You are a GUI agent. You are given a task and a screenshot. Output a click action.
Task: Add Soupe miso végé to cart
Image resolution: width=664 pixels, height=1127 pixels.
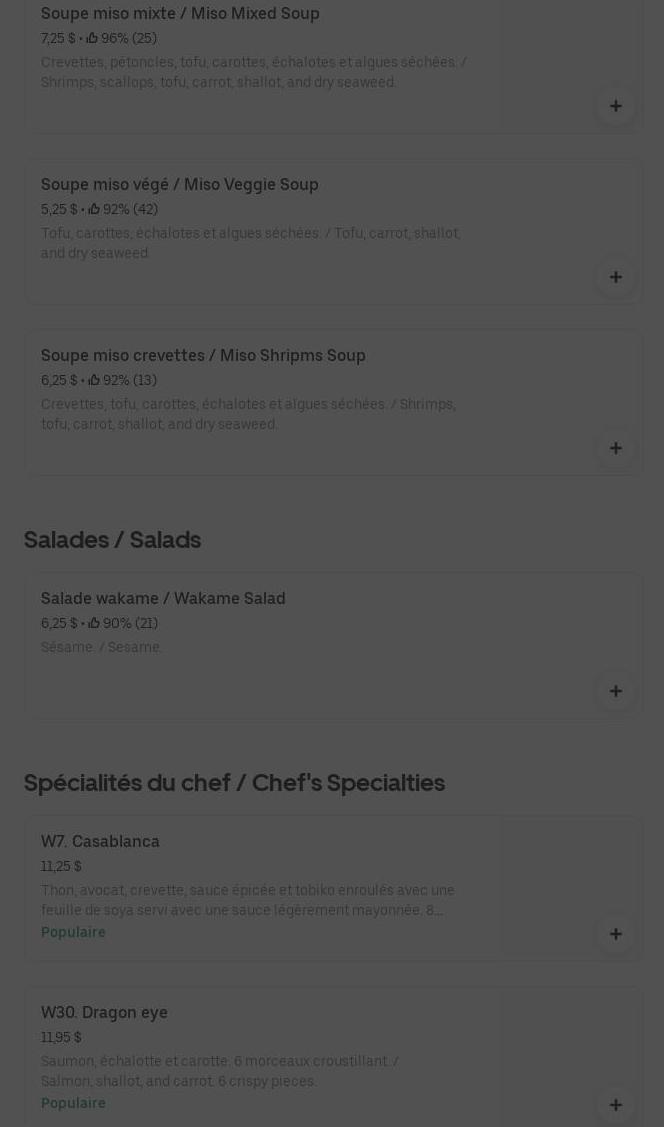click(615, 277)
